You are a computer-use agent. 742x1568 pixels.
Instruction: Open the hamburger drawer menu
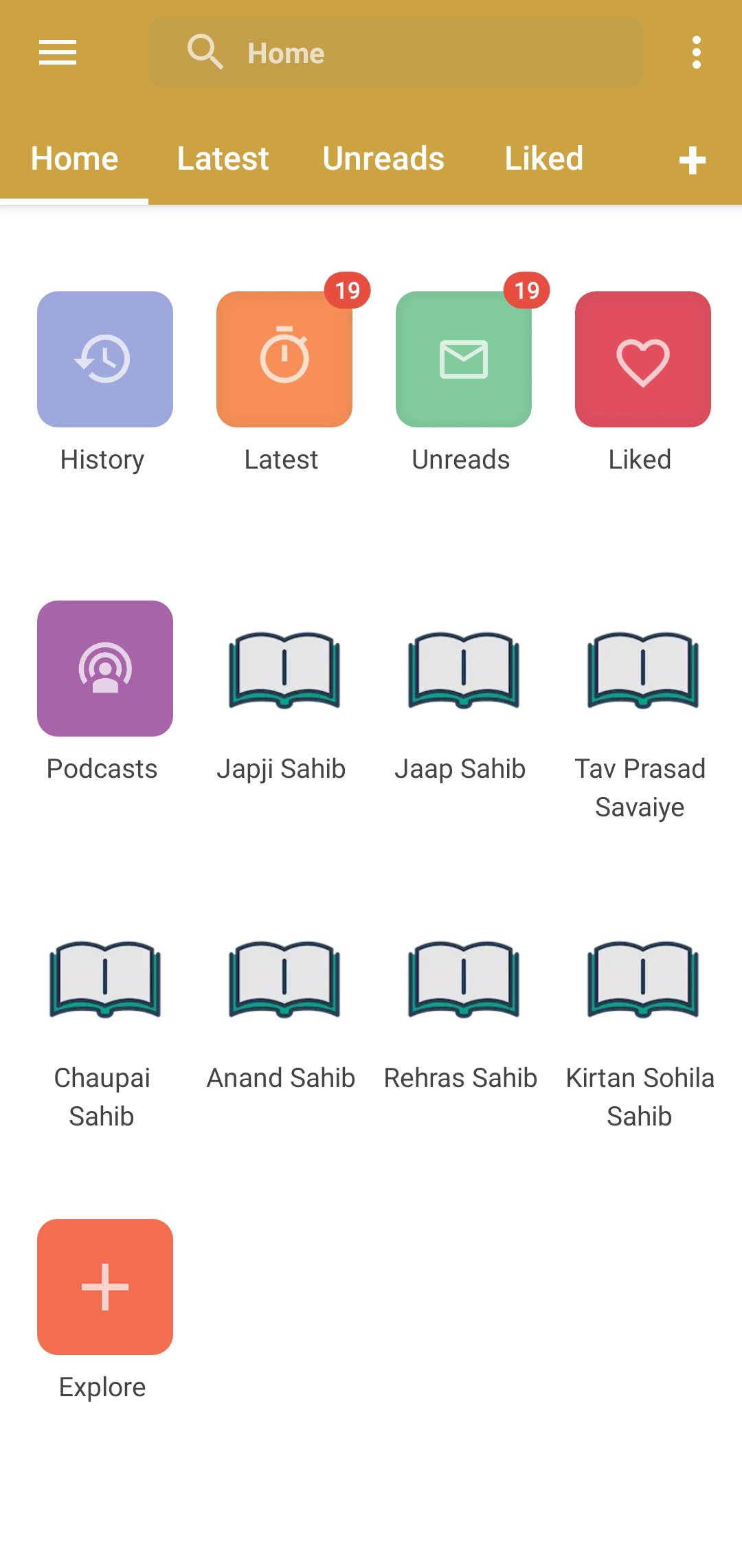point(58,53)
